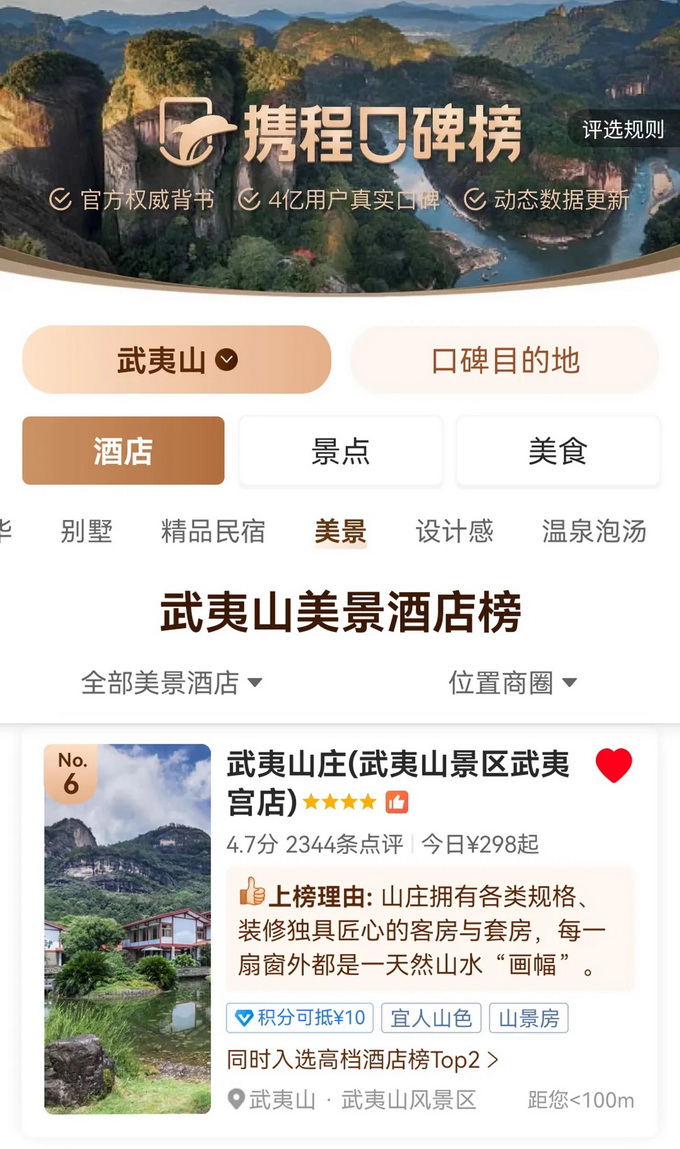Choose the 精品民宿 hotel ranking
Screen dimensions: 680x1149
pos(213,531)
